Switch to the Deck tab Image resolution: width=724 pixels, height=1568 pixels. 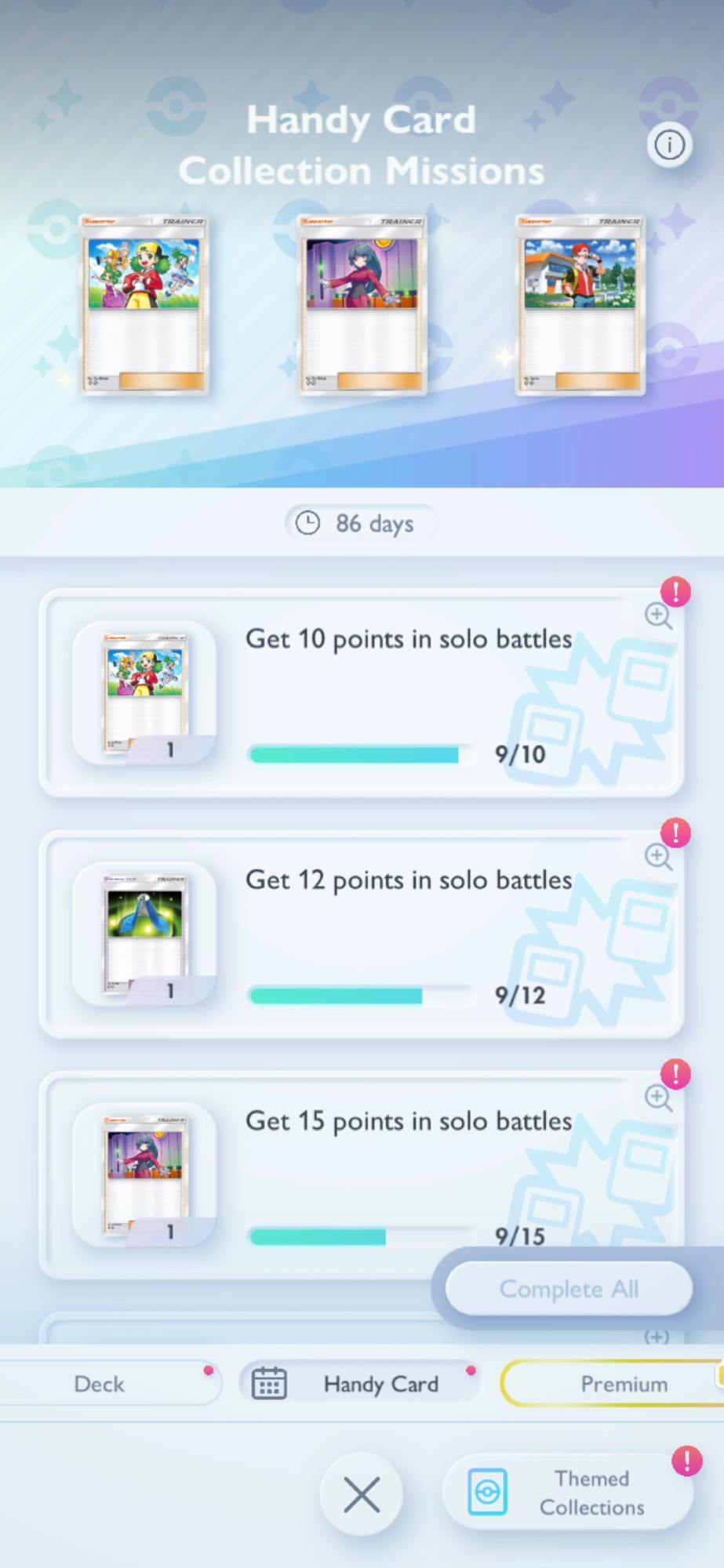tap(100, 1384)
